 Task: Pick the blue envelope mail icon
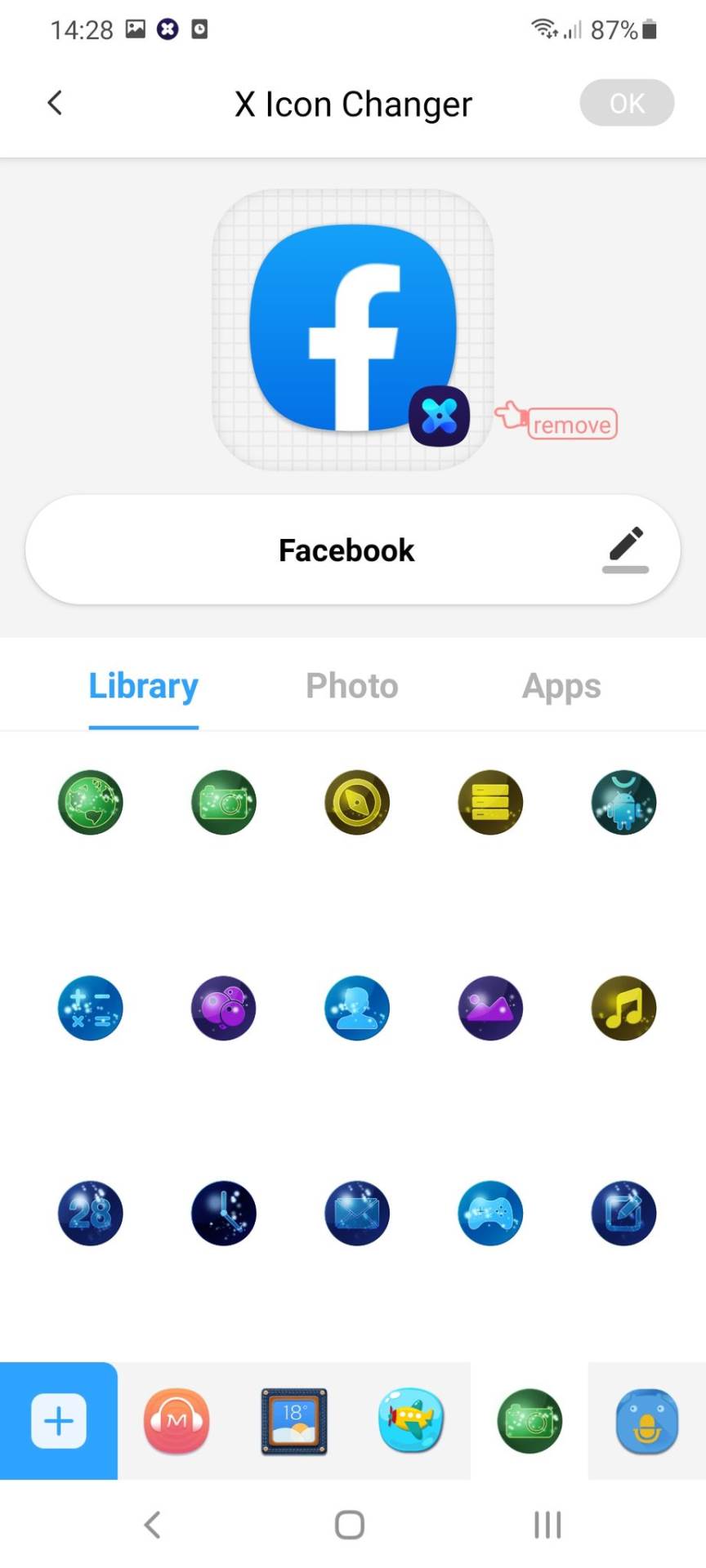point(357,1213)
